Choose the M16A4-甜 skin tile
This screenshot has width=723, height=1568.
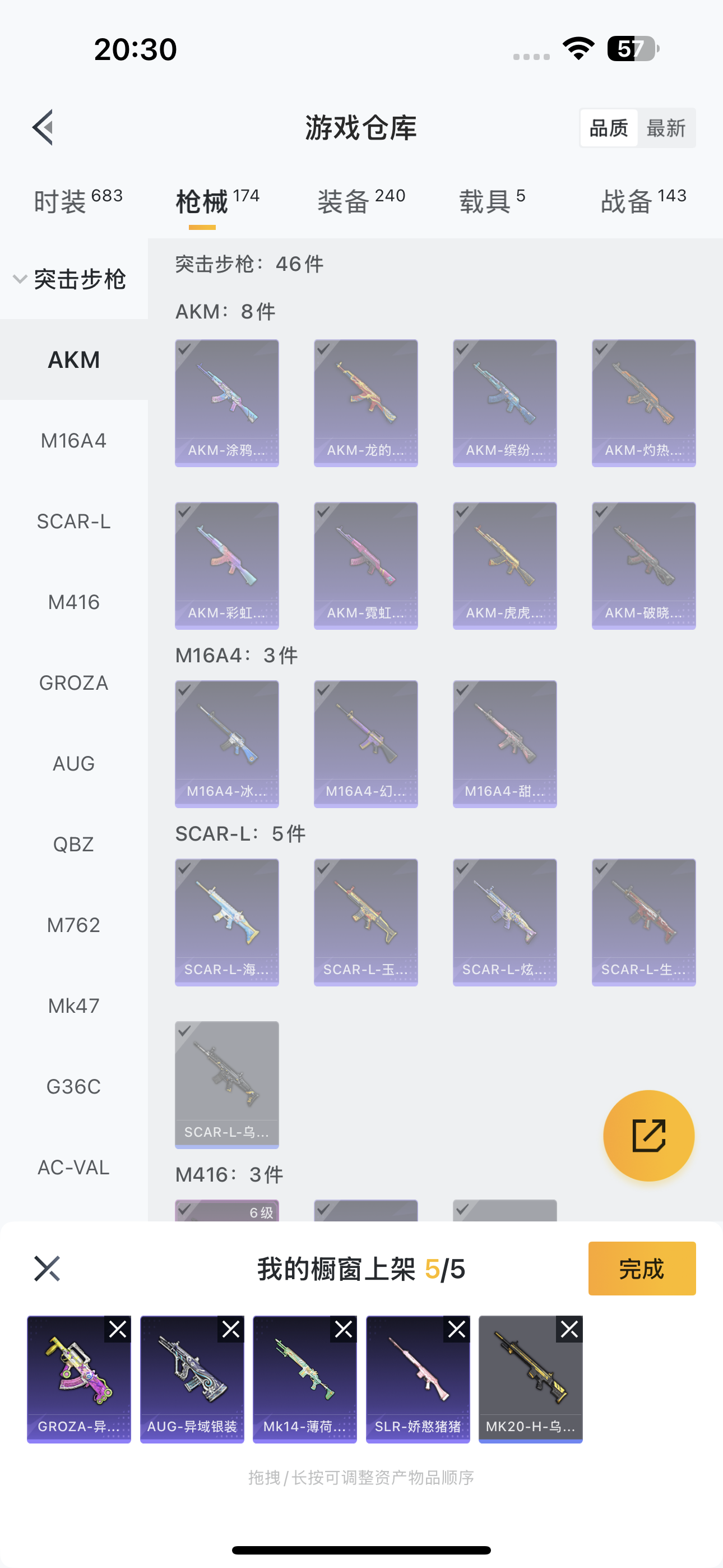504,744
